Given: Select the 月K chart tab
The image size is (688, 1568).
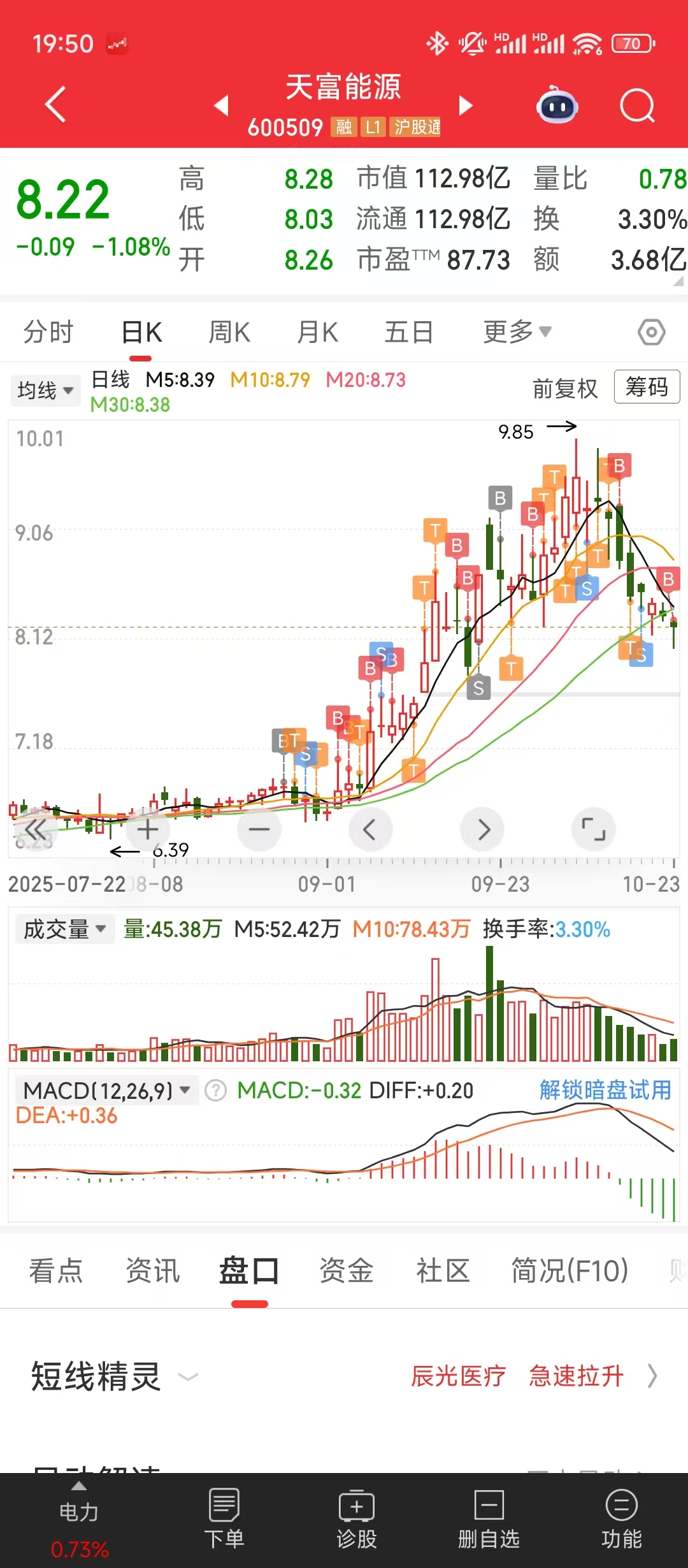Looking at the screenshot, I should (317, 332).
